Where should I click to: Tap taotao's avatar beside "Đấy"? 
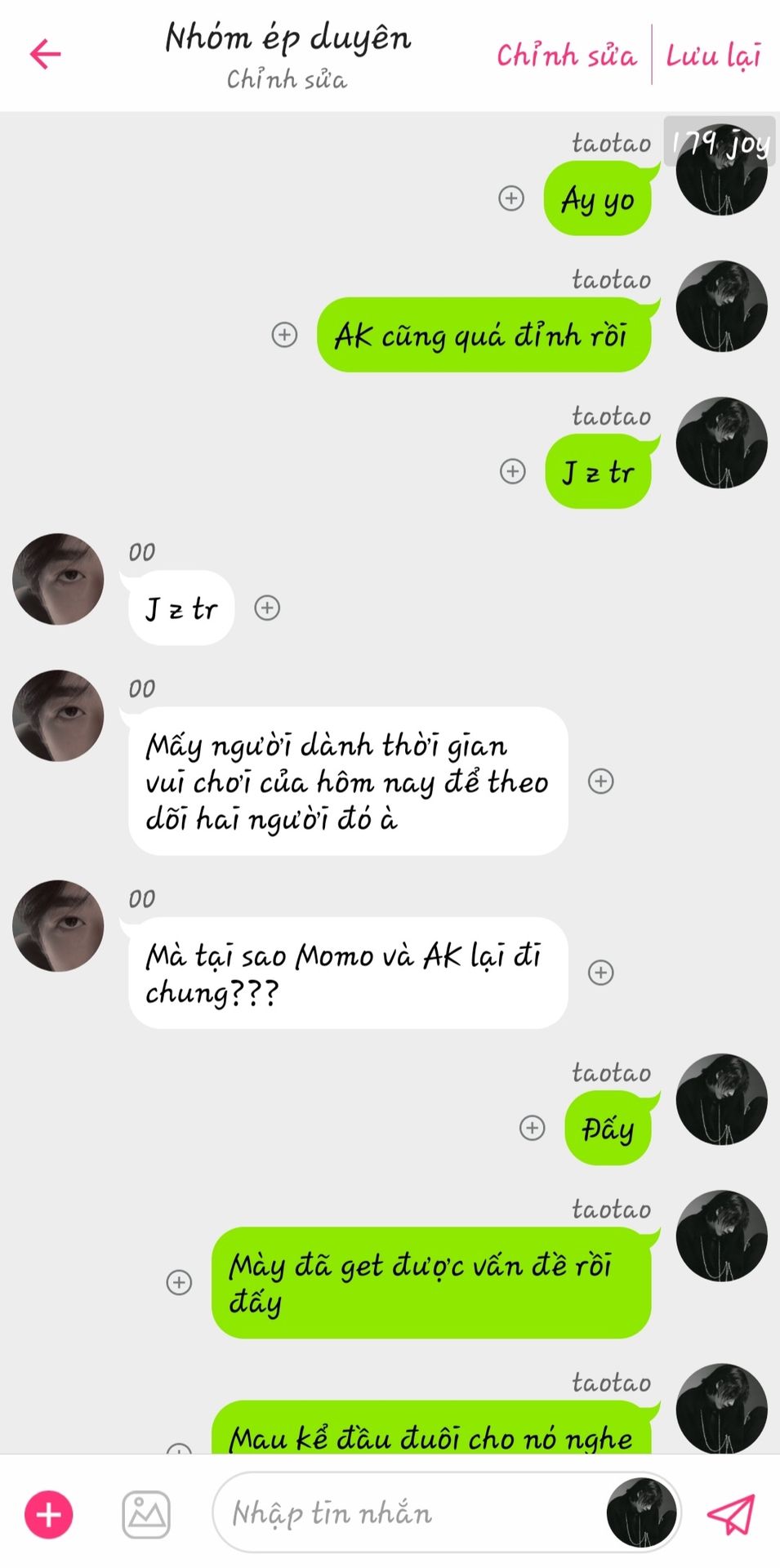point(721,1099)
